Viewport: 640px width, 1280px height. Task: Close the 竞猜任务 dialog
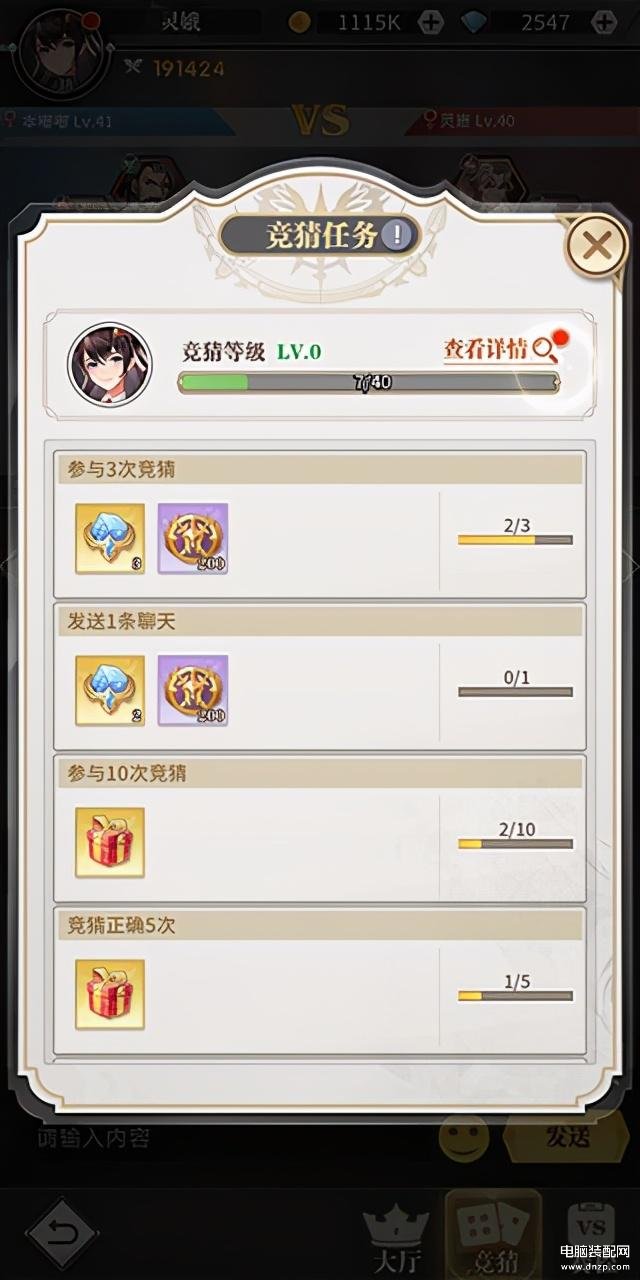[x=596, y=245]
